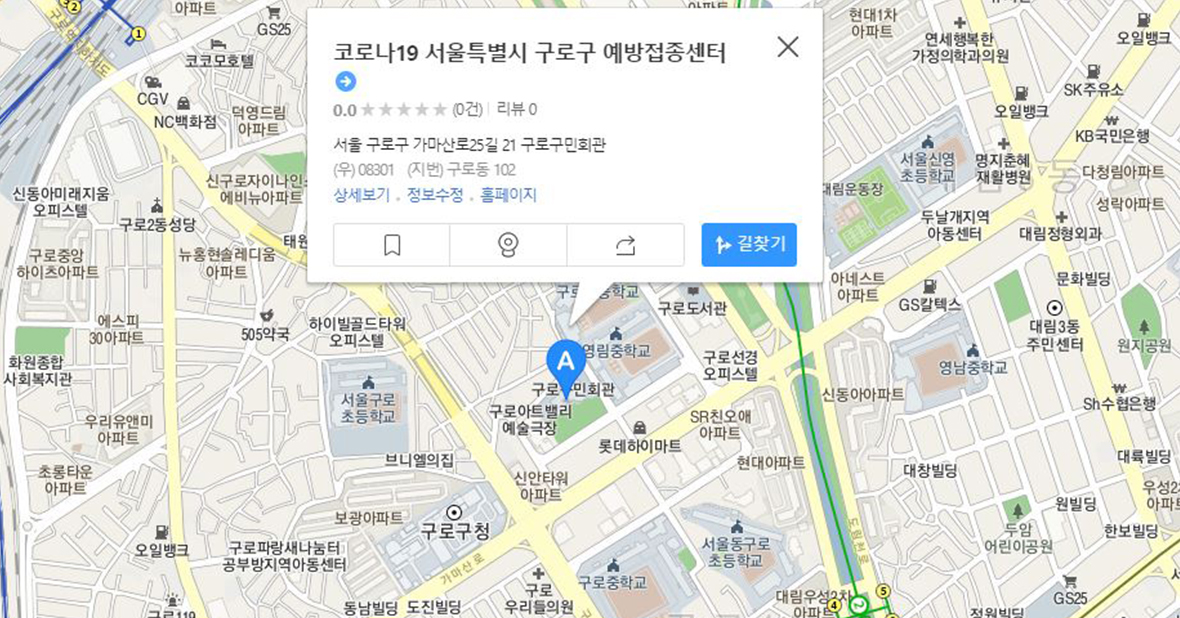This screenshot has height=618, width=1180.
Task: Open 상세보기 detail view link
Action: pos(361,195)
